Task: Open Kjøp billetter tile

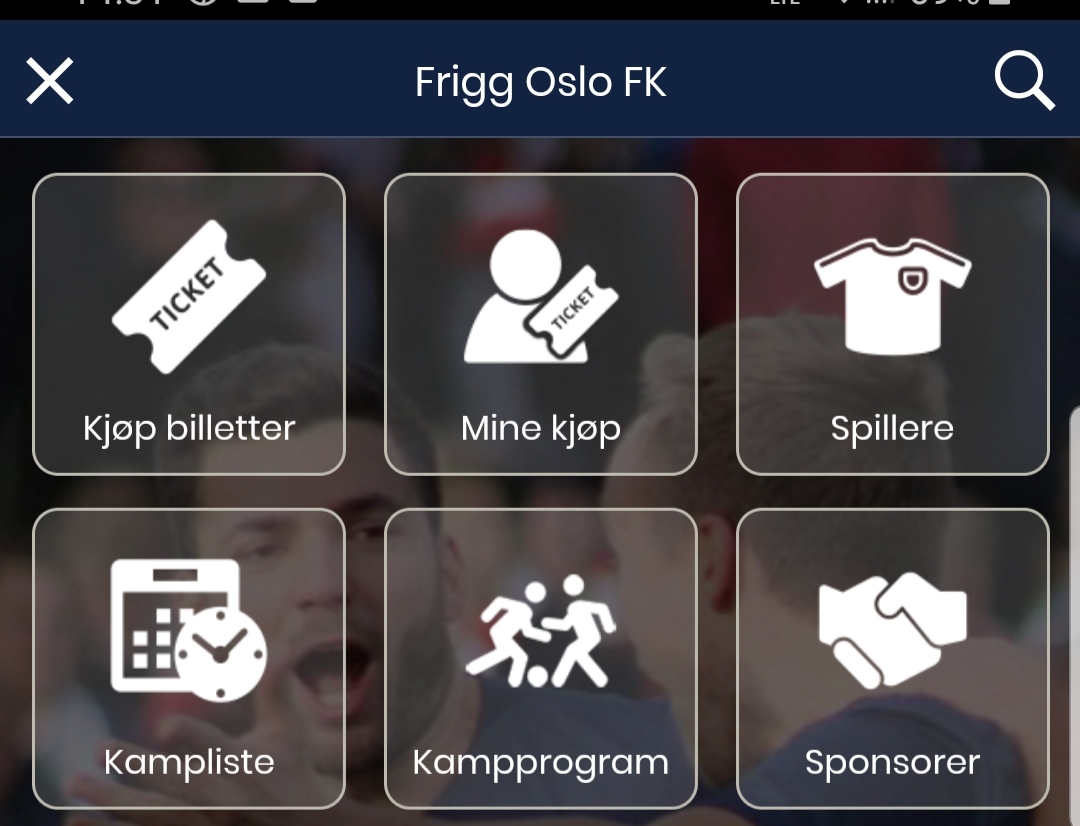Action: coord(189,324)
